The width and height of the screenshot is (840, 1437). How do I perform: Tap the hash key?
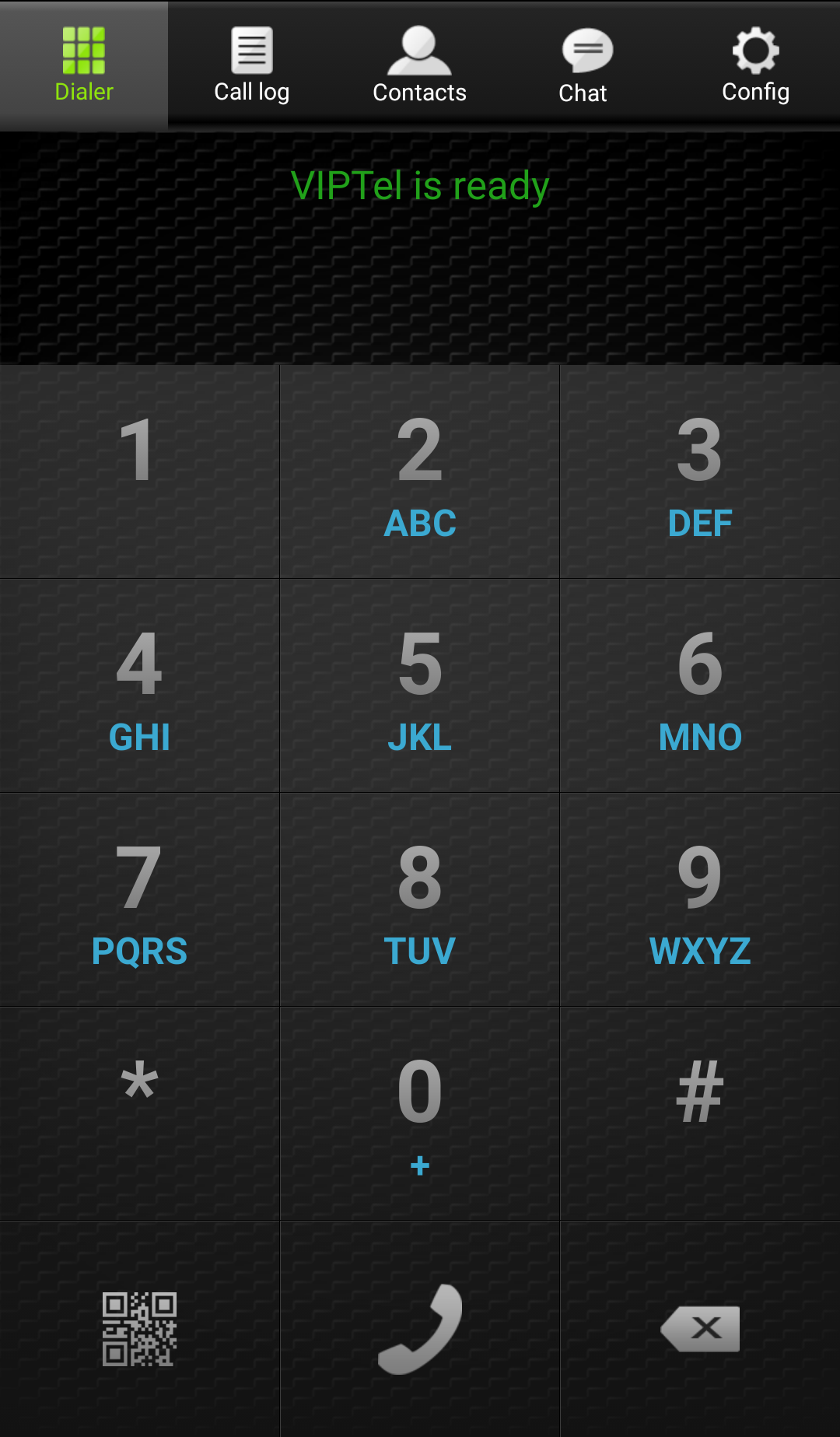point(700,1113)
